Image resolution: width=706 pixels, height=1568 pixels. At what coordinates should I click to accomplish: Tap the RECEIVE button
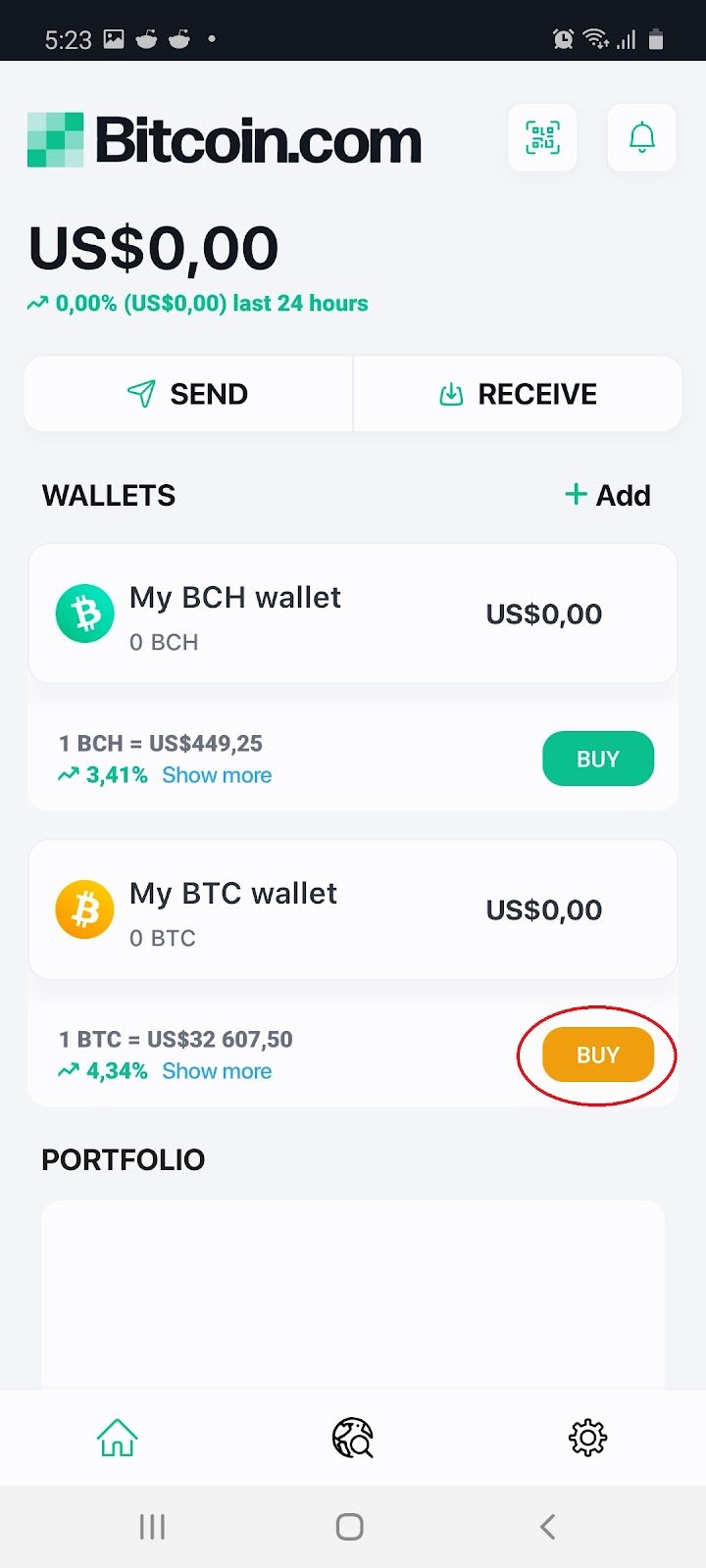click(x=518, y=394)
